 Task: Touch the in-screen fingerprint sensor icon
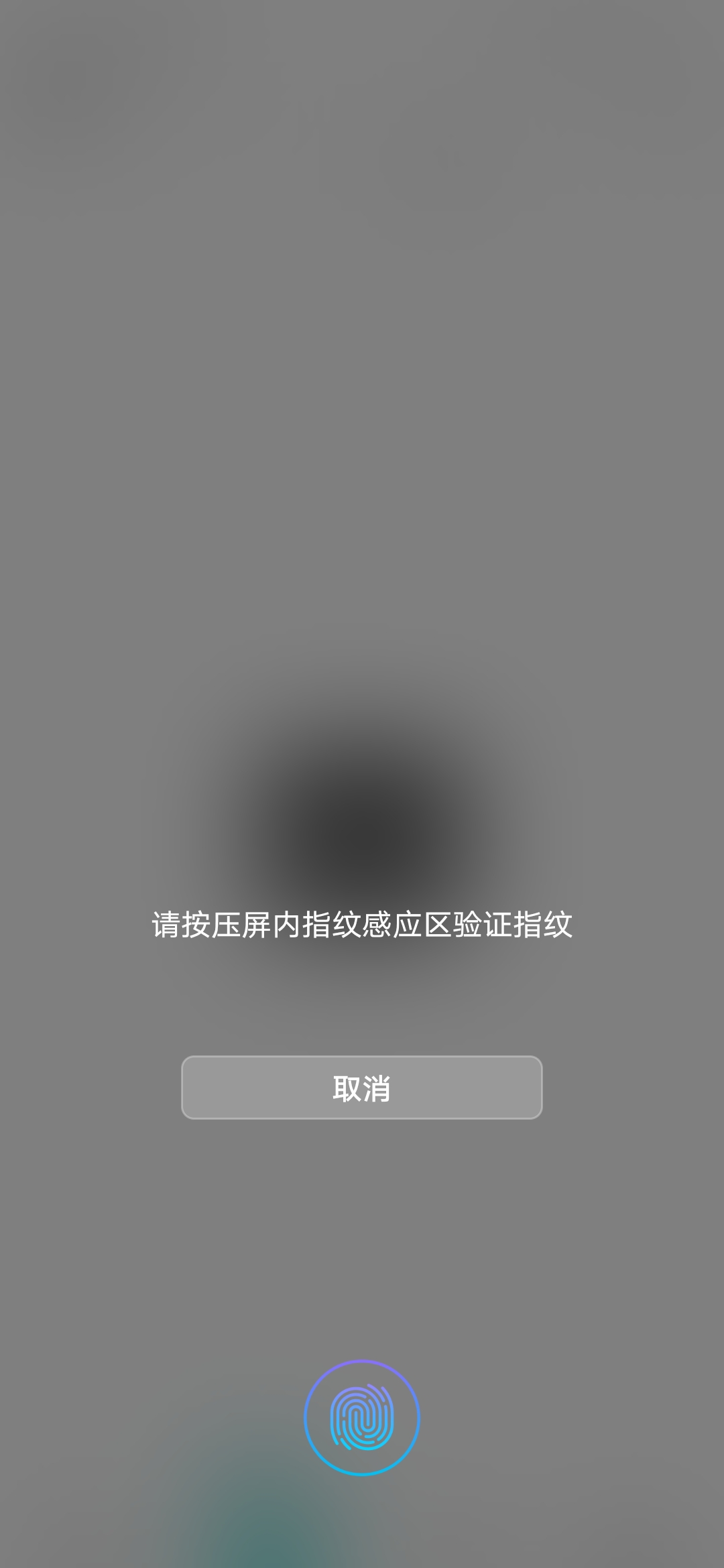coord(362,1418)
